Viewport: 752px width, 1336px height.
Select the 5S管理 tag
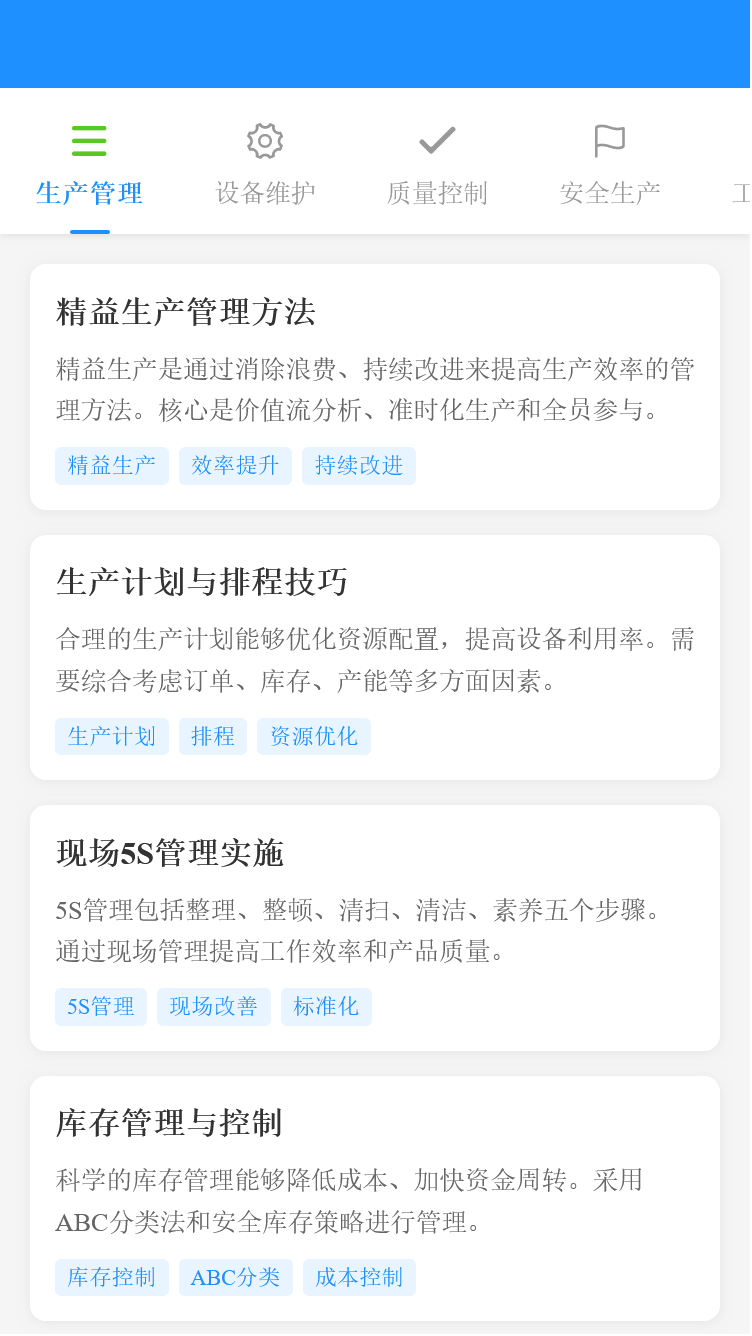click(x=100, y=1006)
